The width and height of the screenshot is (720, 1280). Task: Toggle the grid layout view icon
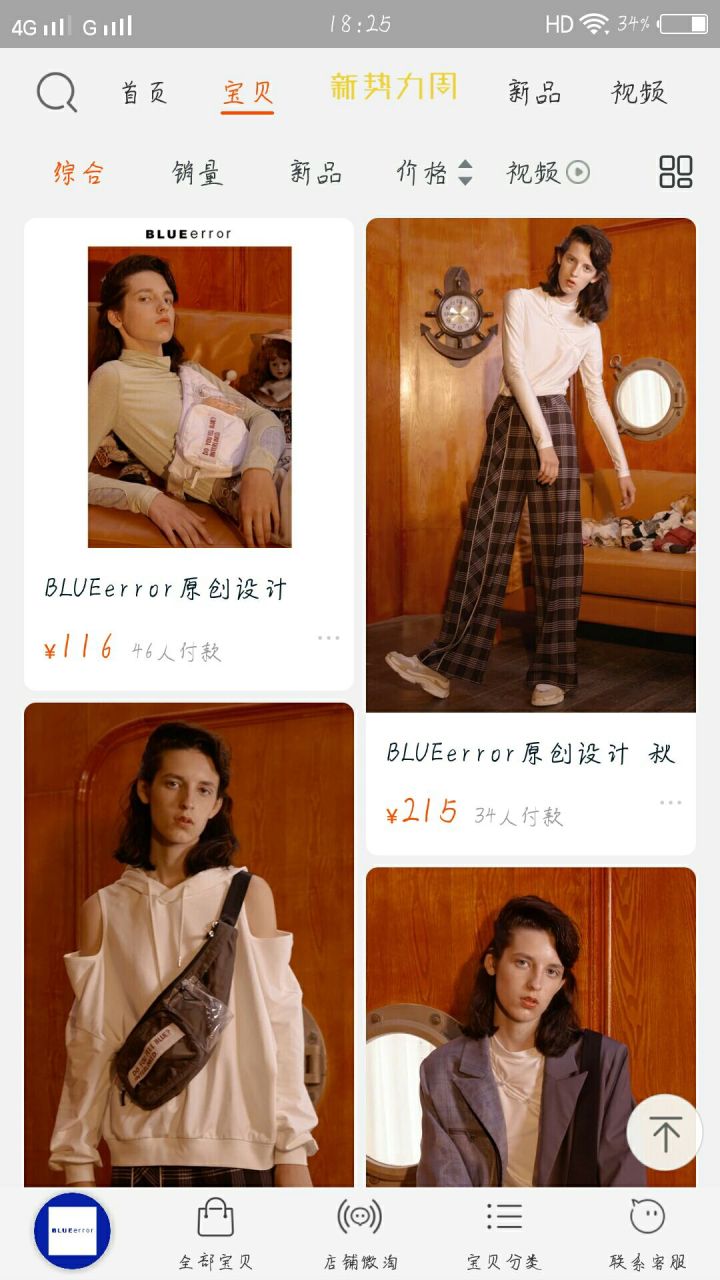(676, 172)
